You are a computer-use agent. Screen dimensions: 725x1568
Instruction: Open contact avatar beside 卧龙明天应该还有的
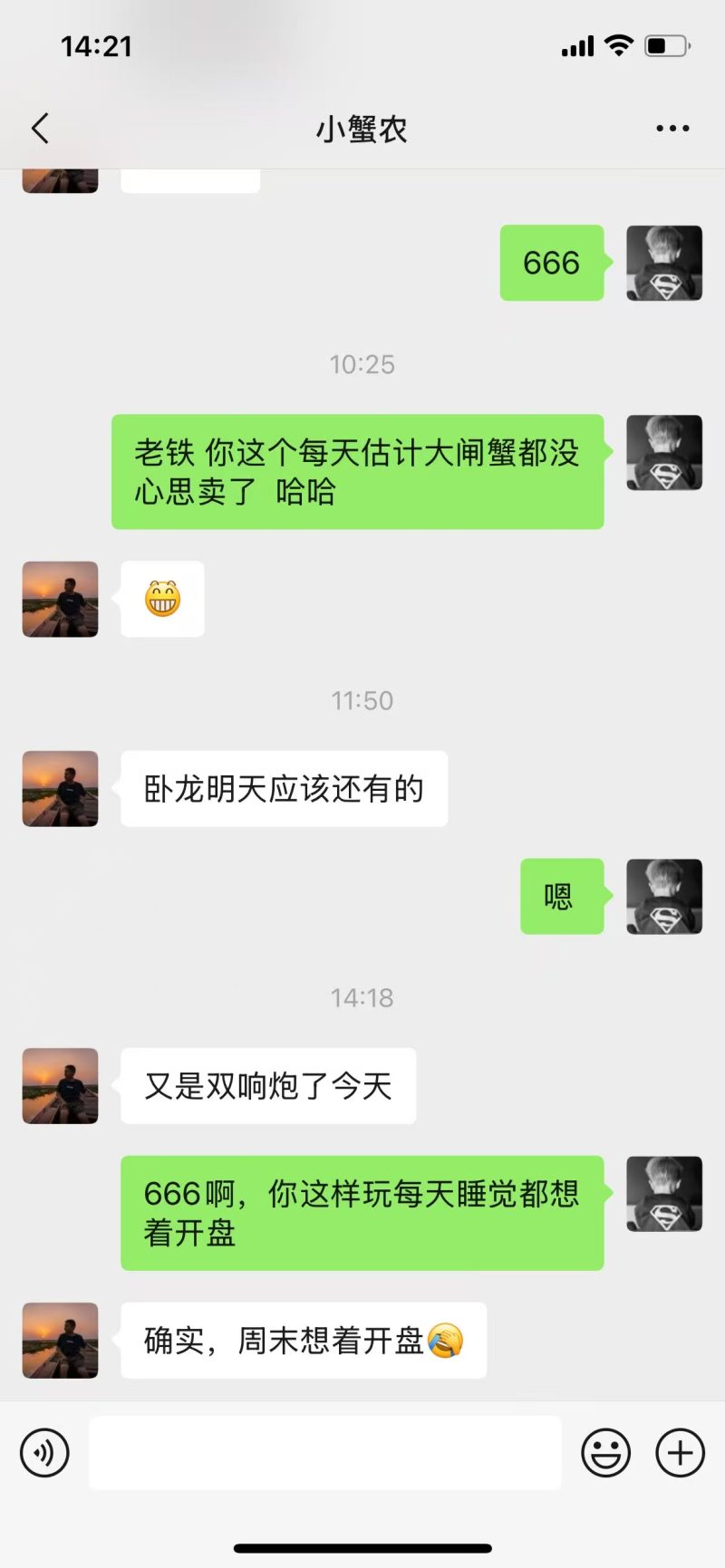pos(60,788)
